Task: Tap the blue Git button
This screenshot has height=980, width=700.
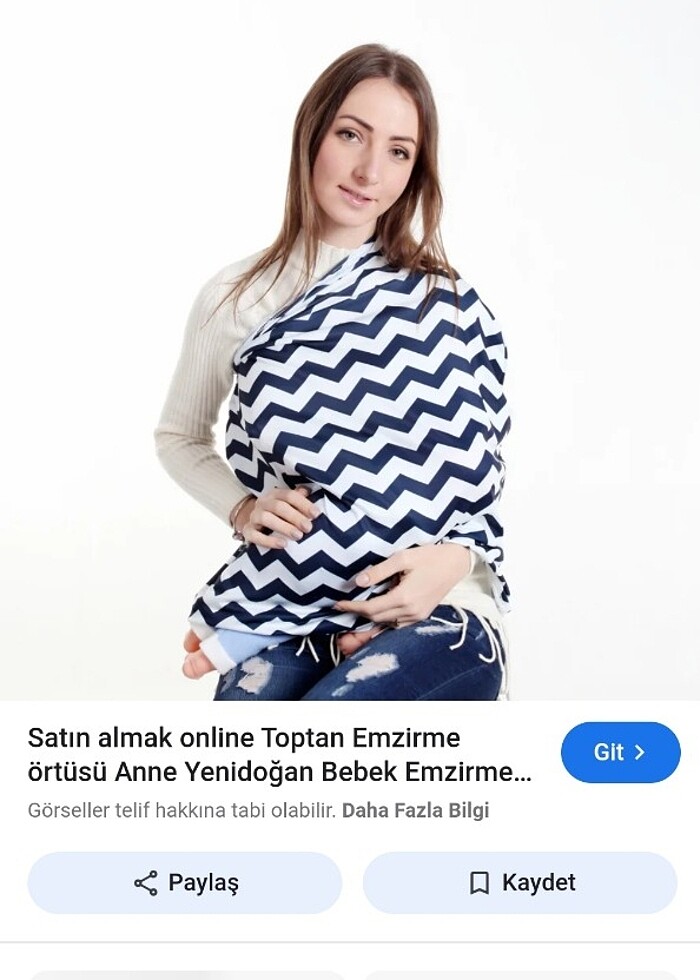Action: click(620, 752)
